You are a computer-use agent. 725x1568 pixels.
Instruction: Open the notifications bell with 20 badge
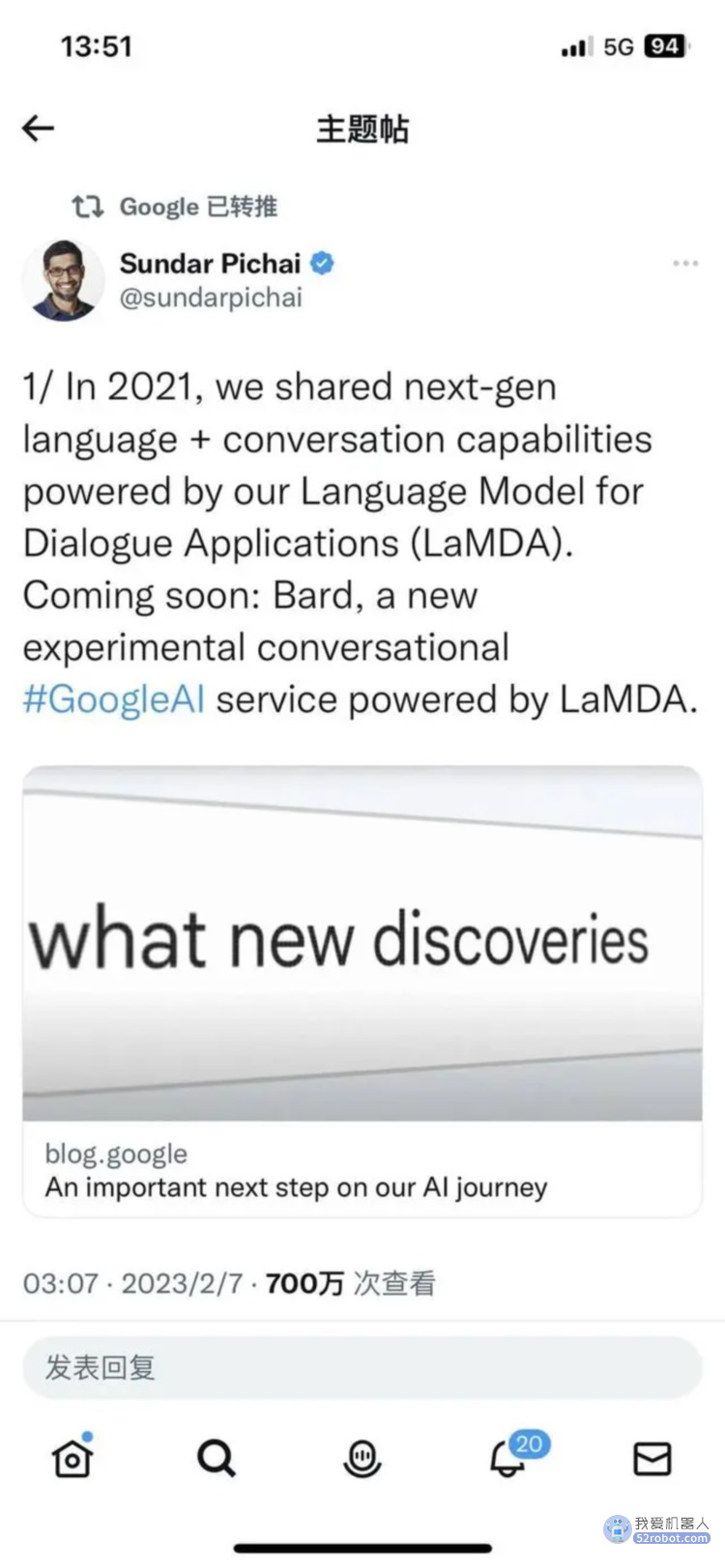tap(509, 1458)
